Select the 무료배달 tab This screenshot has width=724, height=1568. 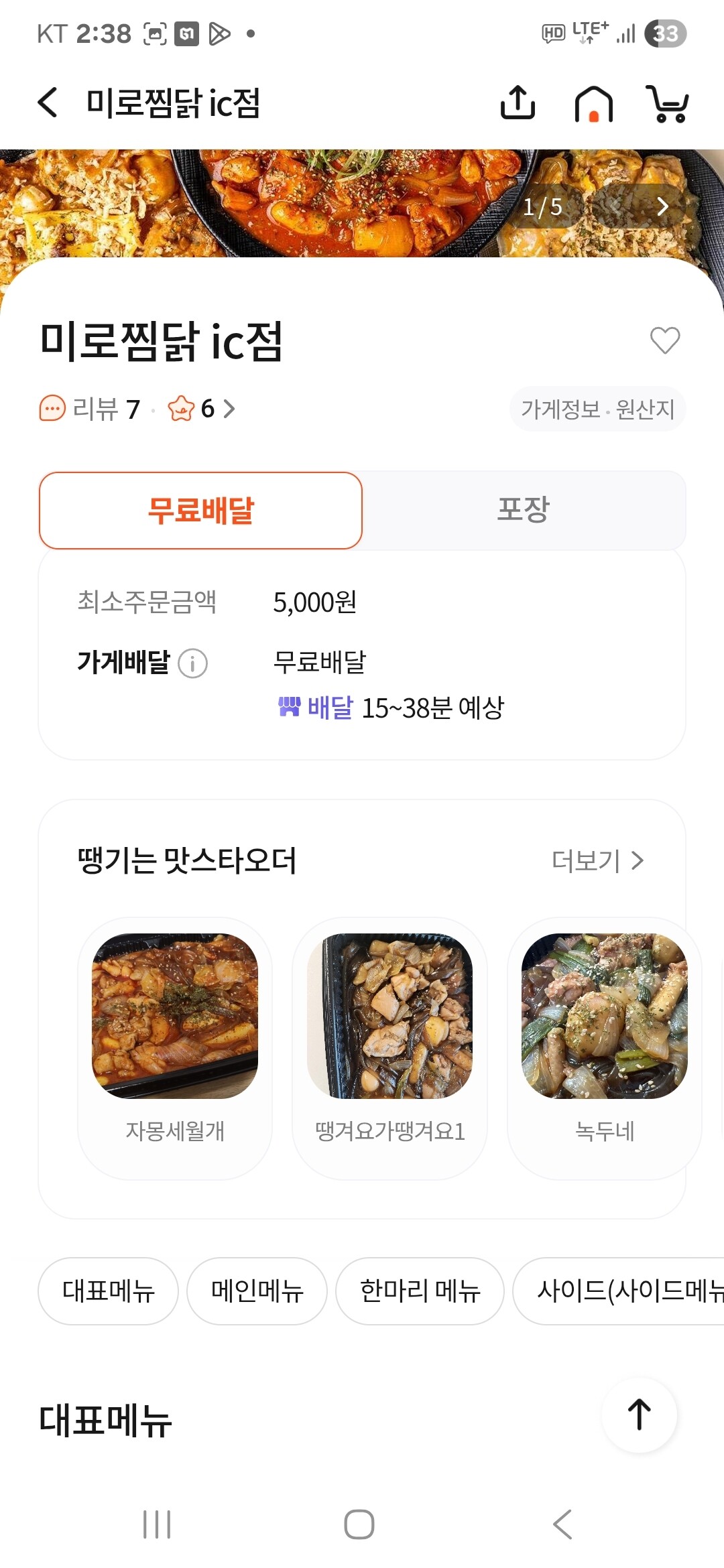point(200,511)
